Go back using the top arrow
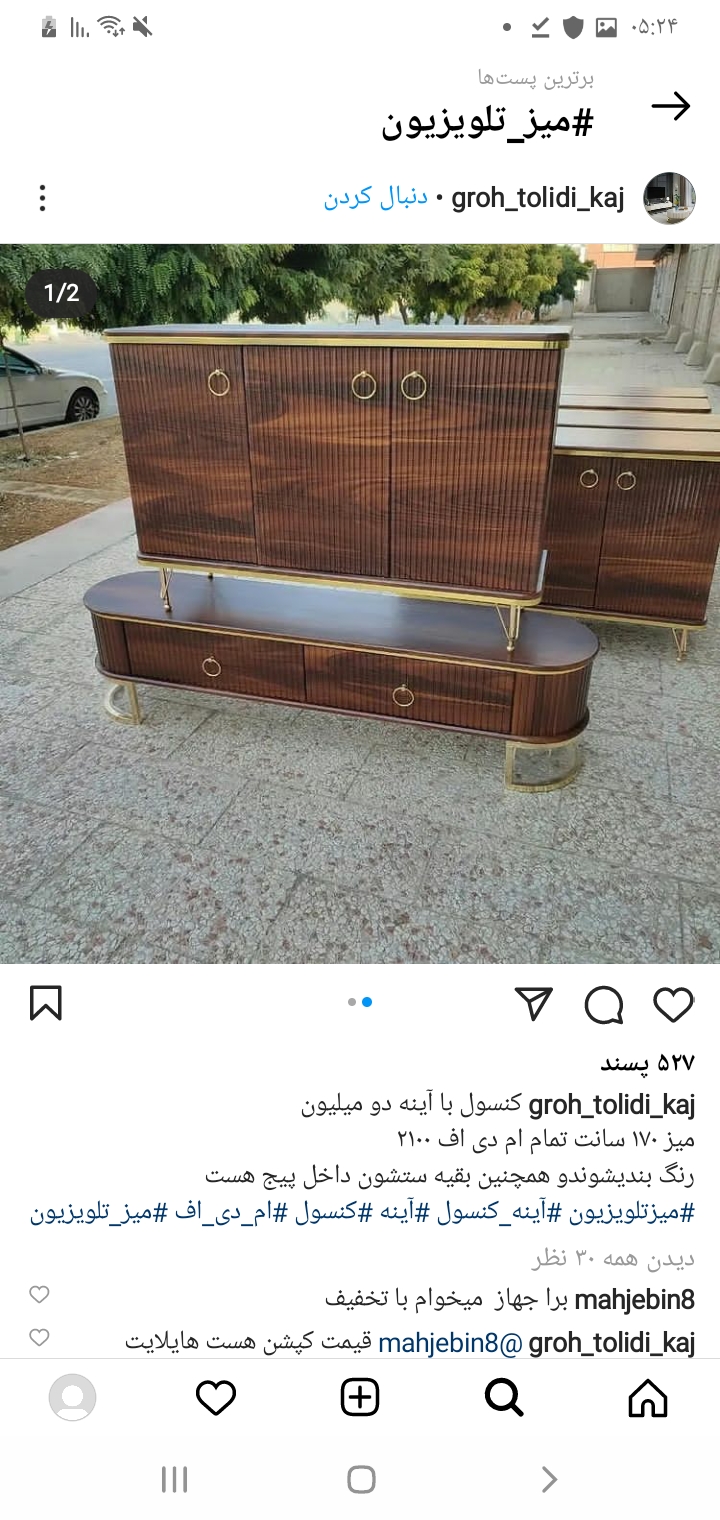Screen dimensions: 720x1520 tap(670, 107)
